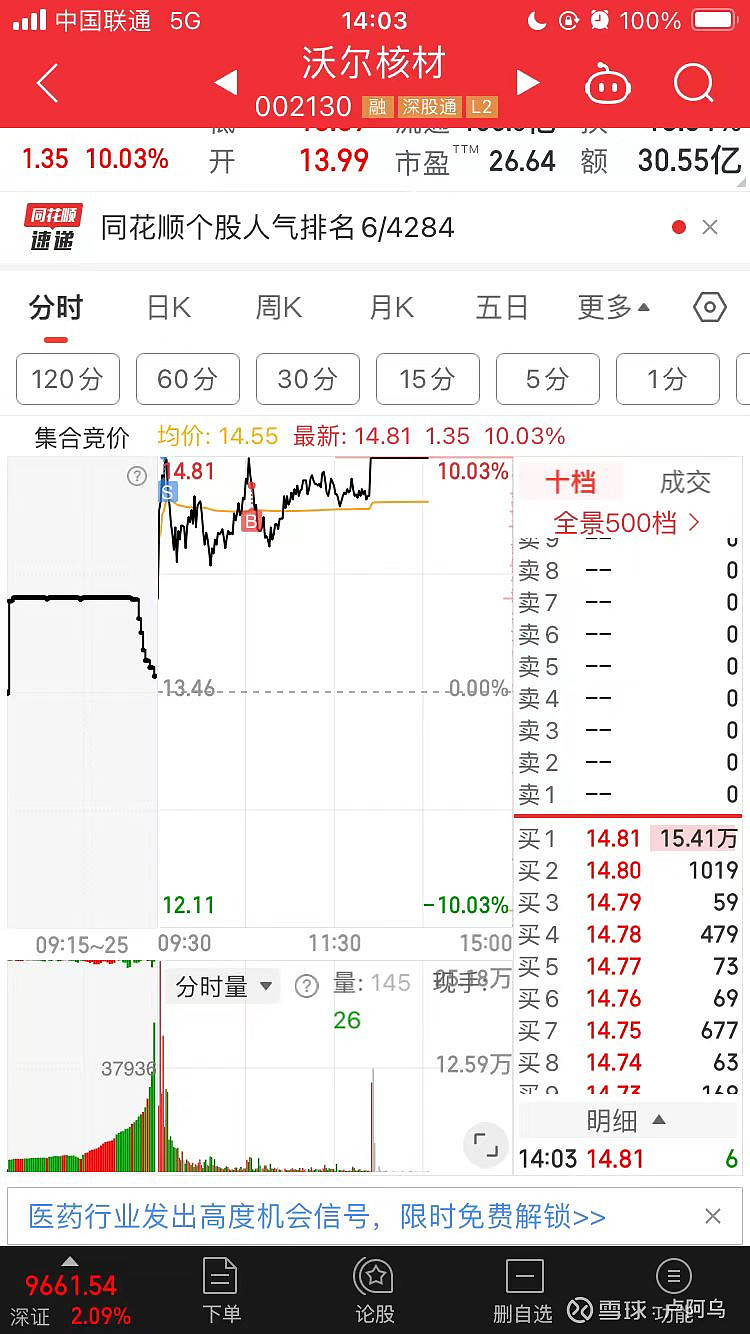This screenshot has height=1334, width=750.
Task: Open chart settings hexagon icon
Action: click(709, 307)
